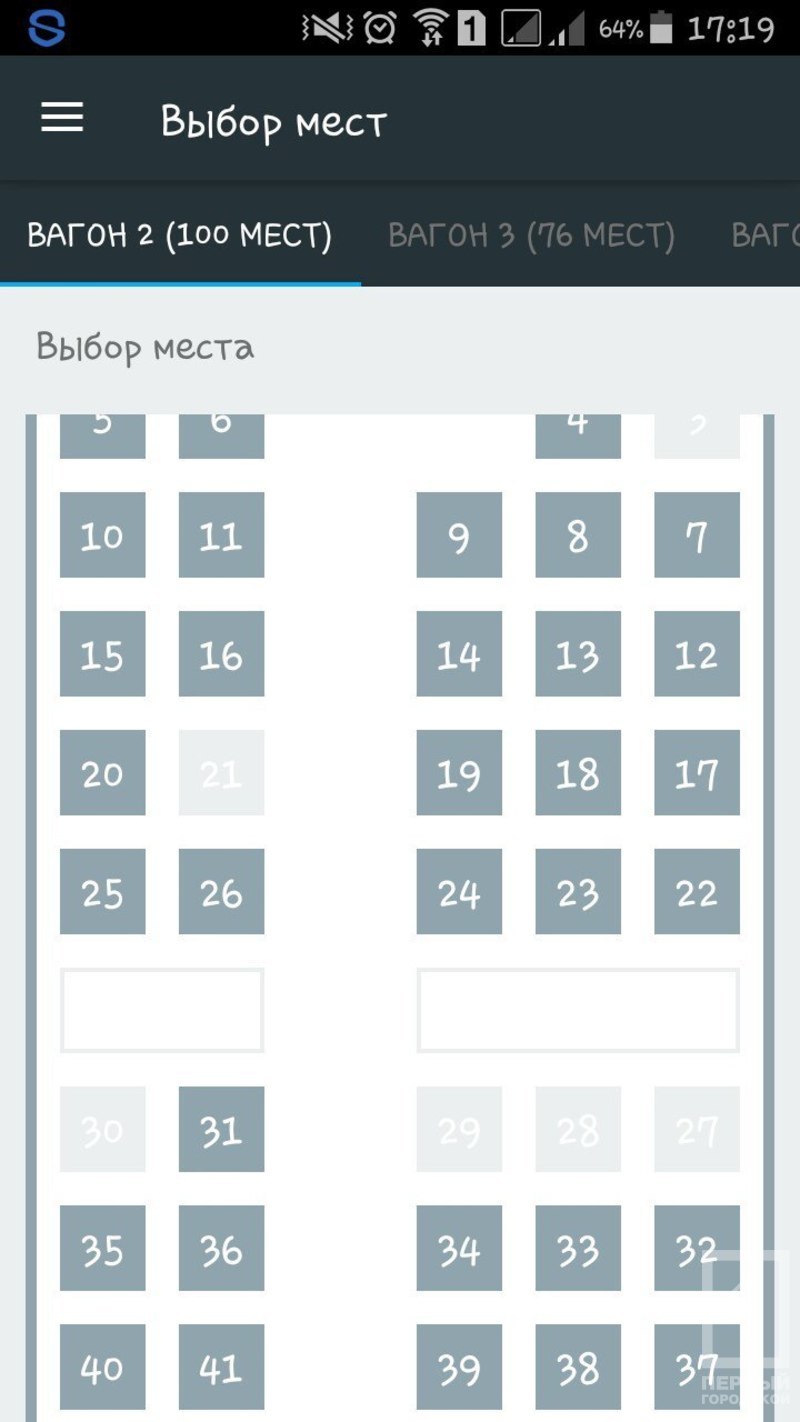
Task: Tap seat 38
Action: coord(578,1368)
